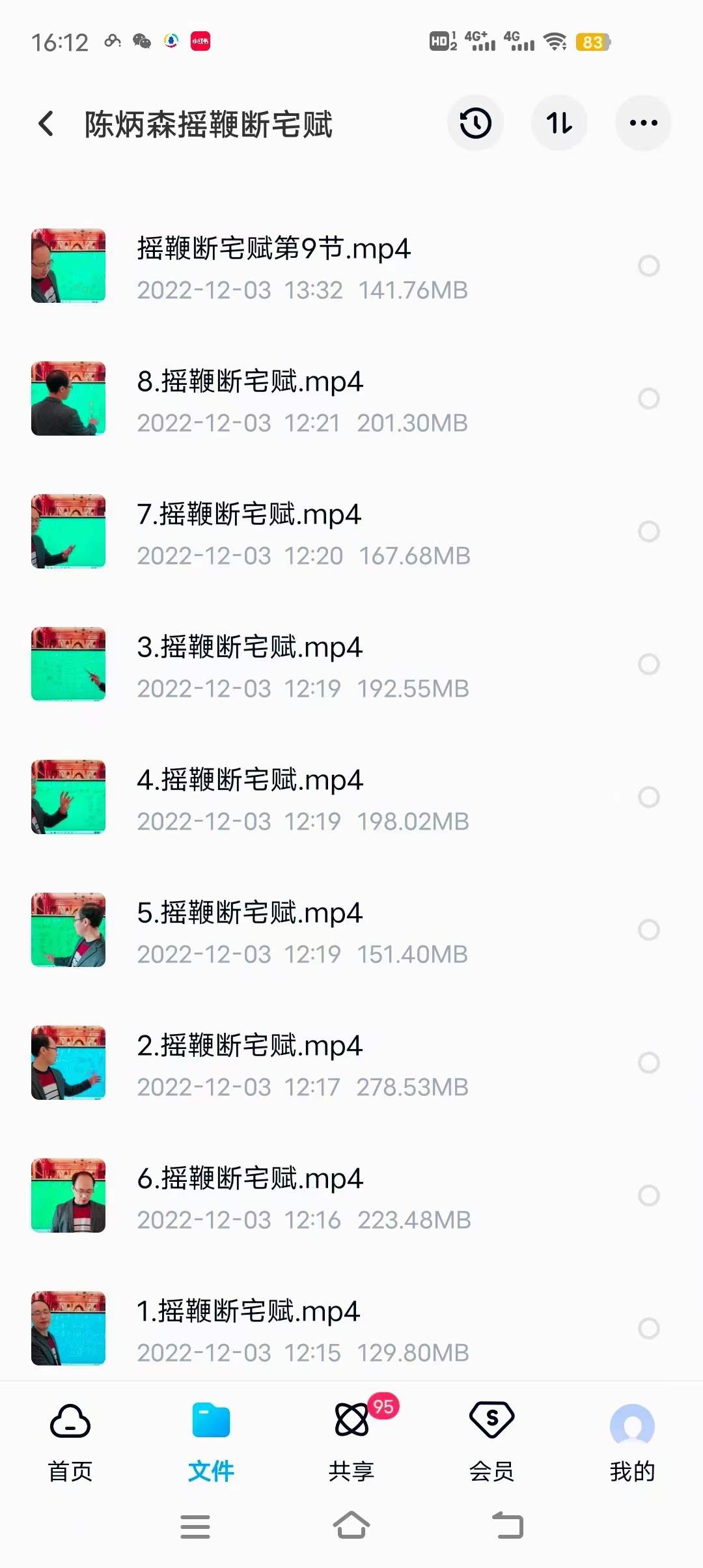Open recent apps from the navigation bar
This screenshot has width=703, height=1568.
[x=195, y=1526]
